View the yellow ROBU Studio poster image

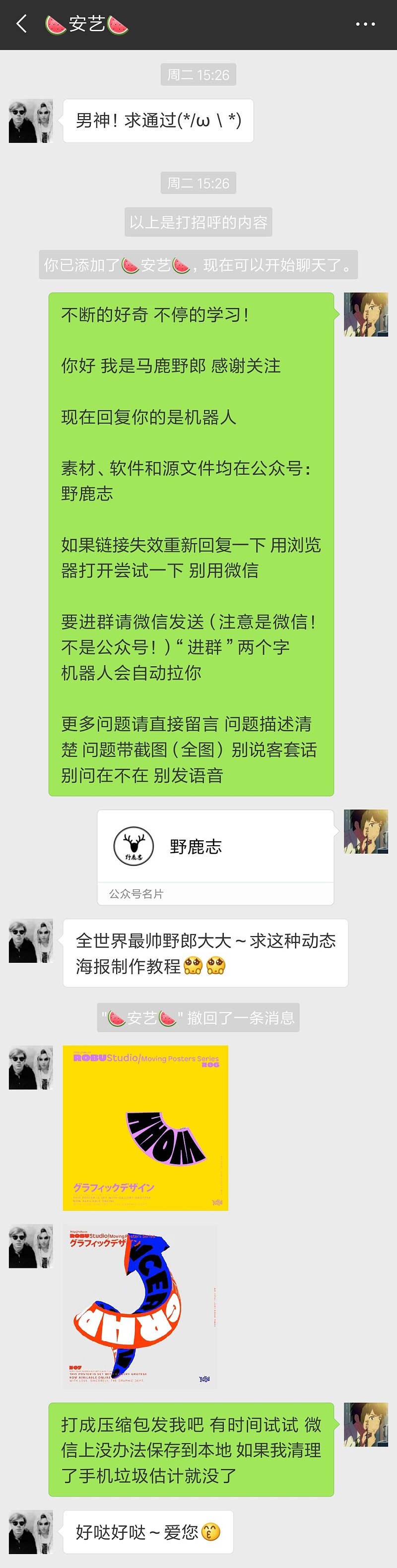[x=145, y=1128]
